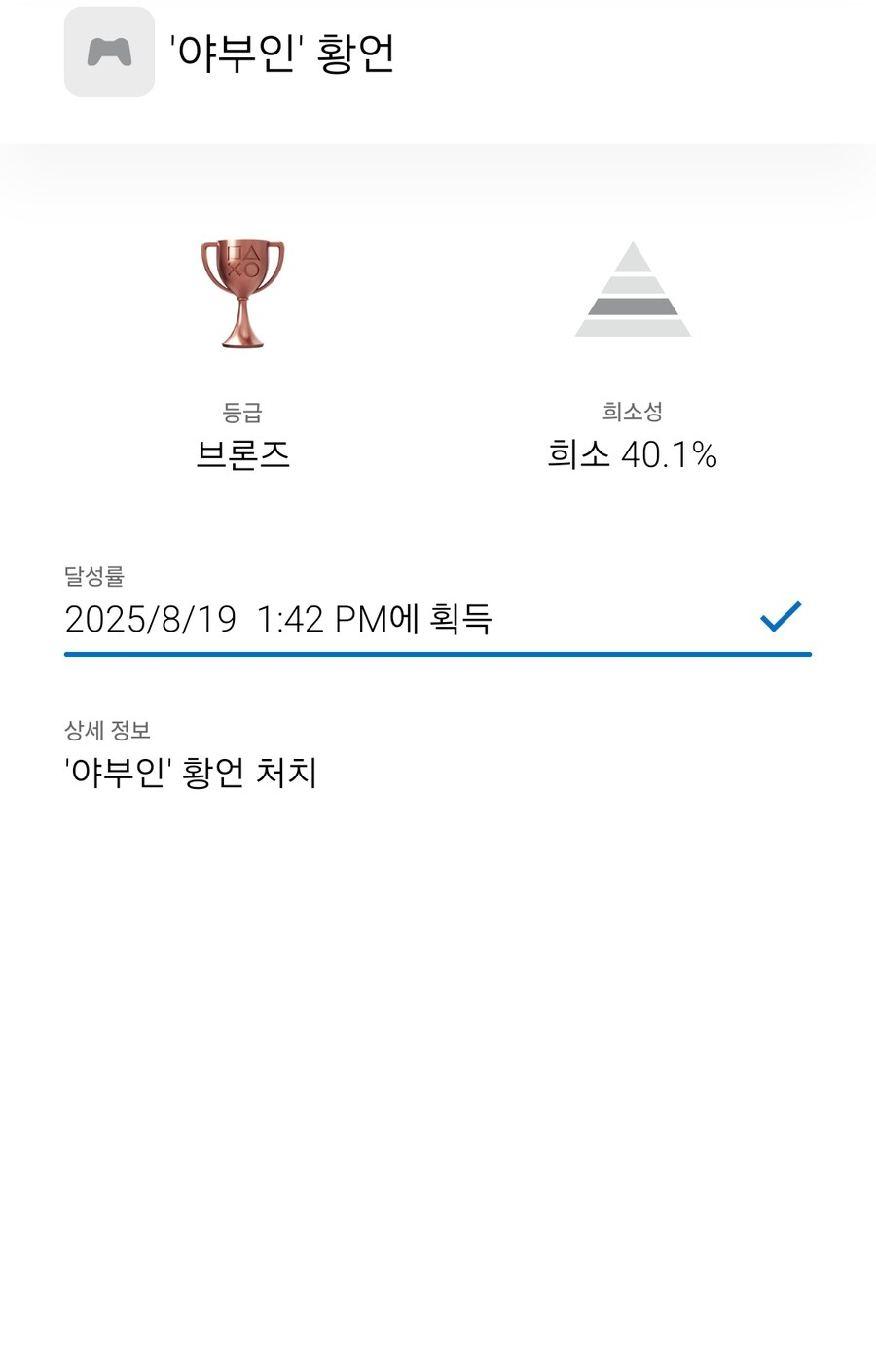
Task: Select the earned date 2025/8/19 1:42 PM
Action: pos(279,619)
